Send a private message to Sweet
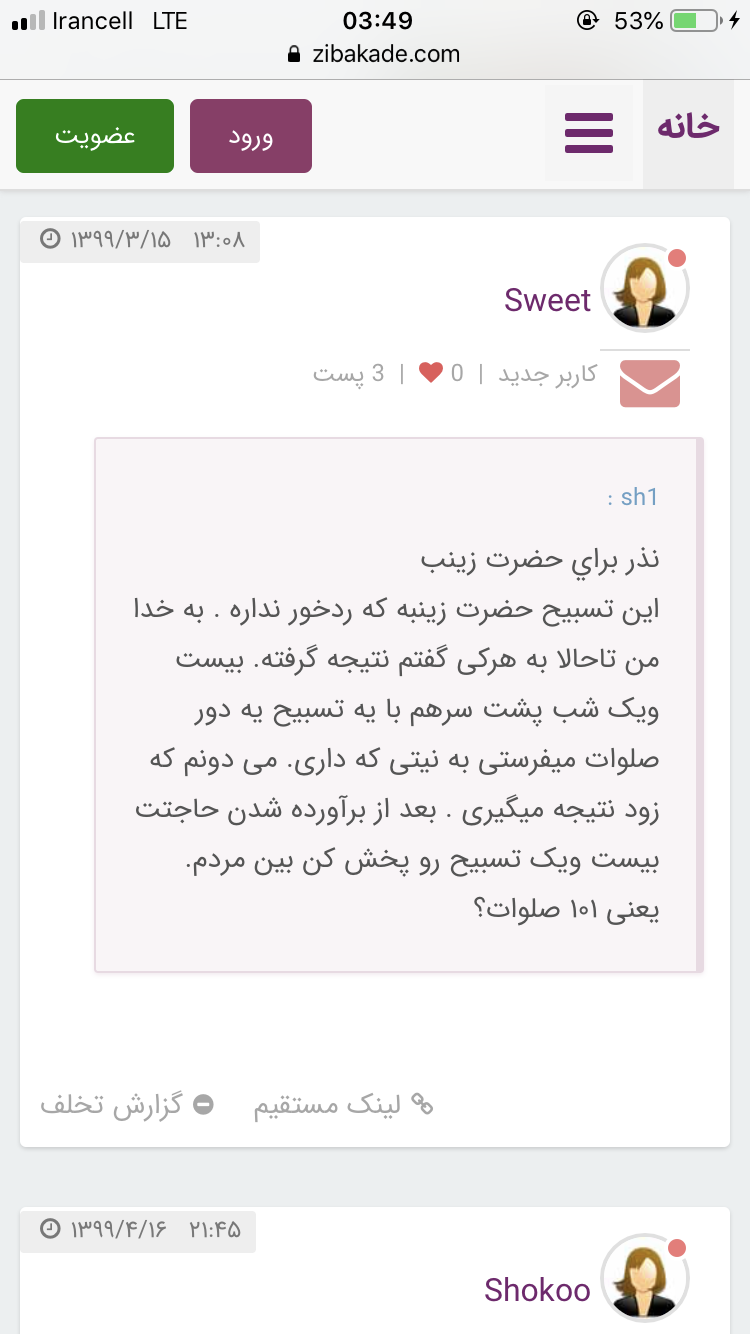750x1334 pixels. [x=649, y=383]
